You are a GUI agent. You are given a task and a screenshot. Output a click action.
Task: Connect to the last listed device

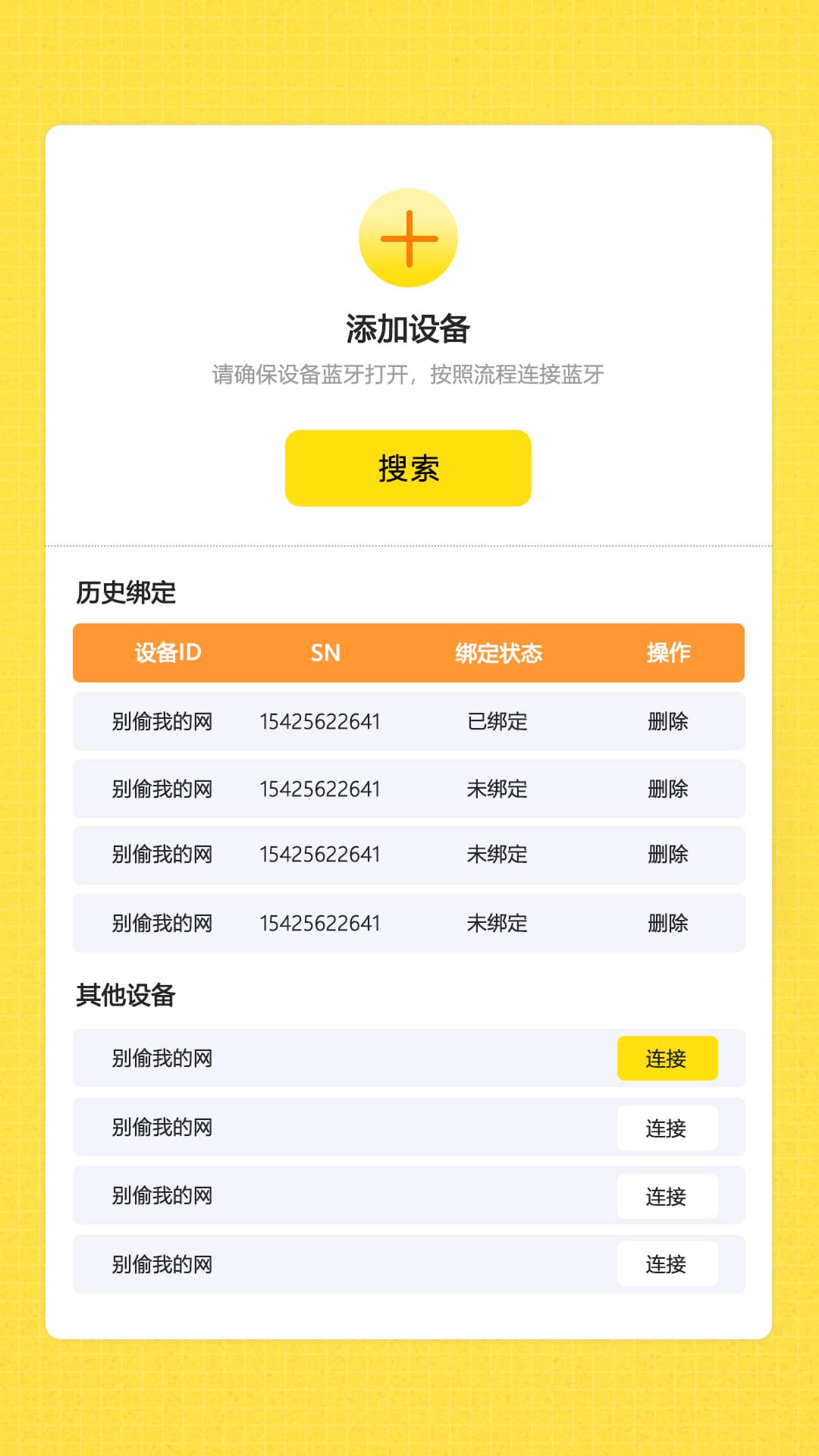click(667, 1264)
